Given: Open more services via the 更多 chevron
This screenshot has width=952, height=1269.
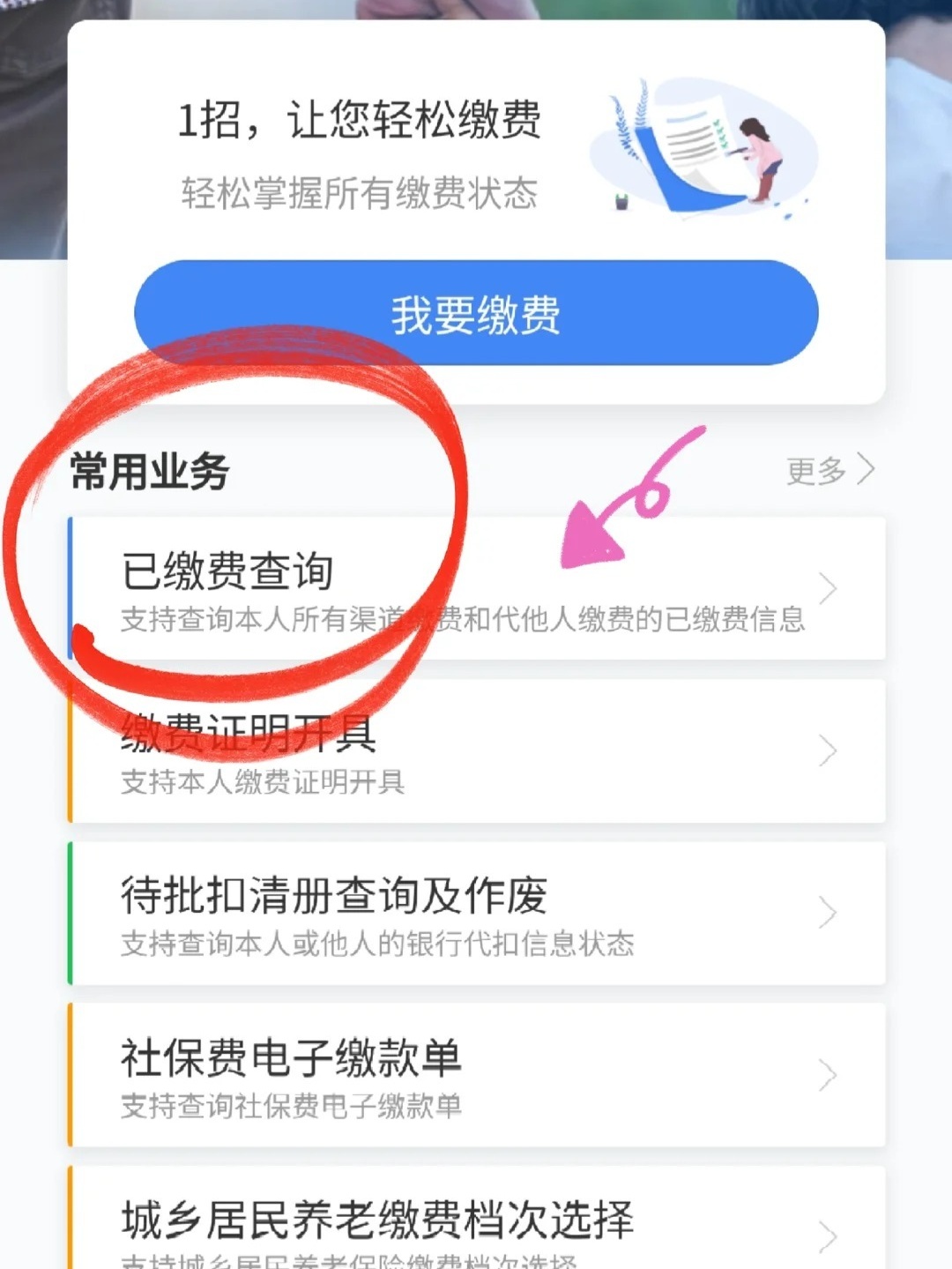Looking at the screenshot, I should (x=868, y=470).
